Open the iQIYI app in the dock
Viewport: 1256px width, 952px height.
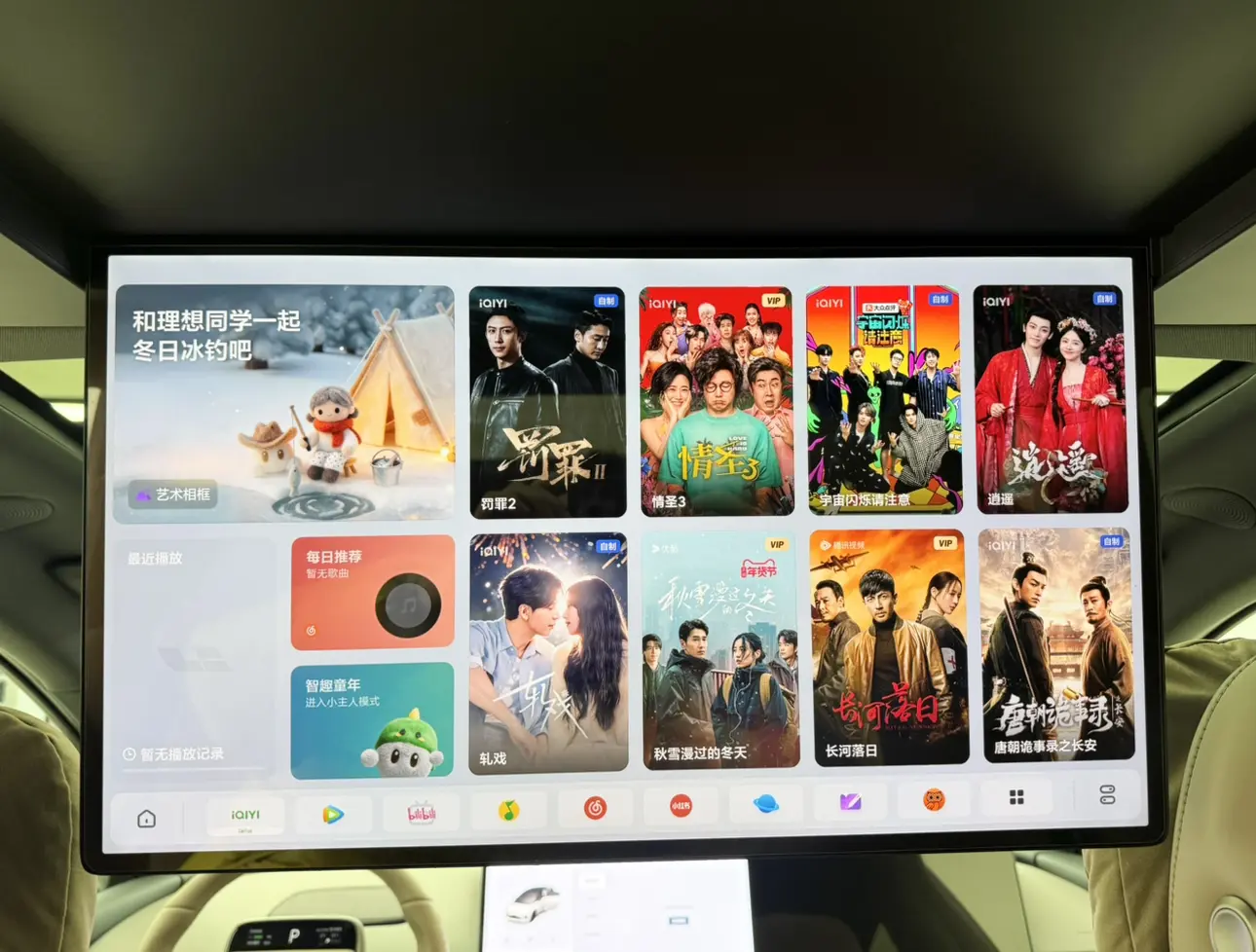[x=245, y=816]
